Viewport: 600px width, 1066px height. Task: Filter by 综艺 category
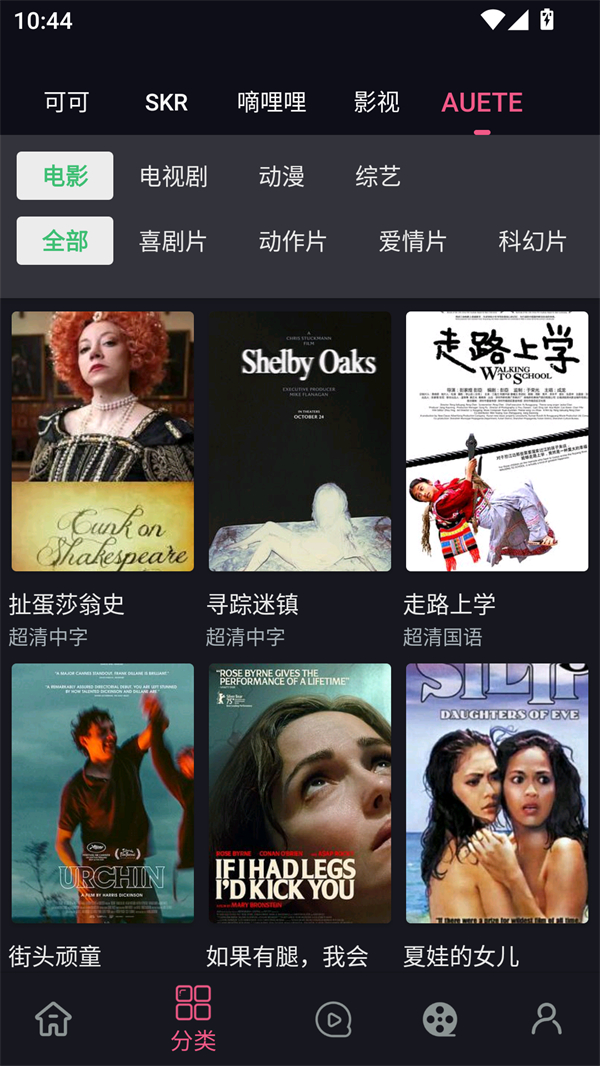click(378, 177)
